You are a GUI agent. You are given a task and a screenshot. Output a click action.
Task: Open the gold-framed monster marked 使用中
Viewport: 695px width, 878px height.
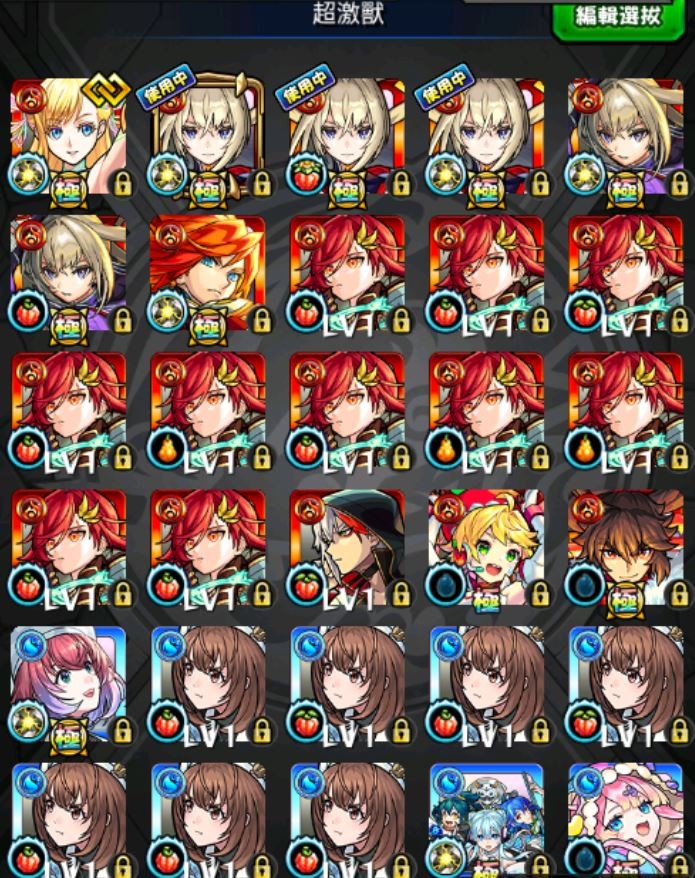[x=208, y=136]
